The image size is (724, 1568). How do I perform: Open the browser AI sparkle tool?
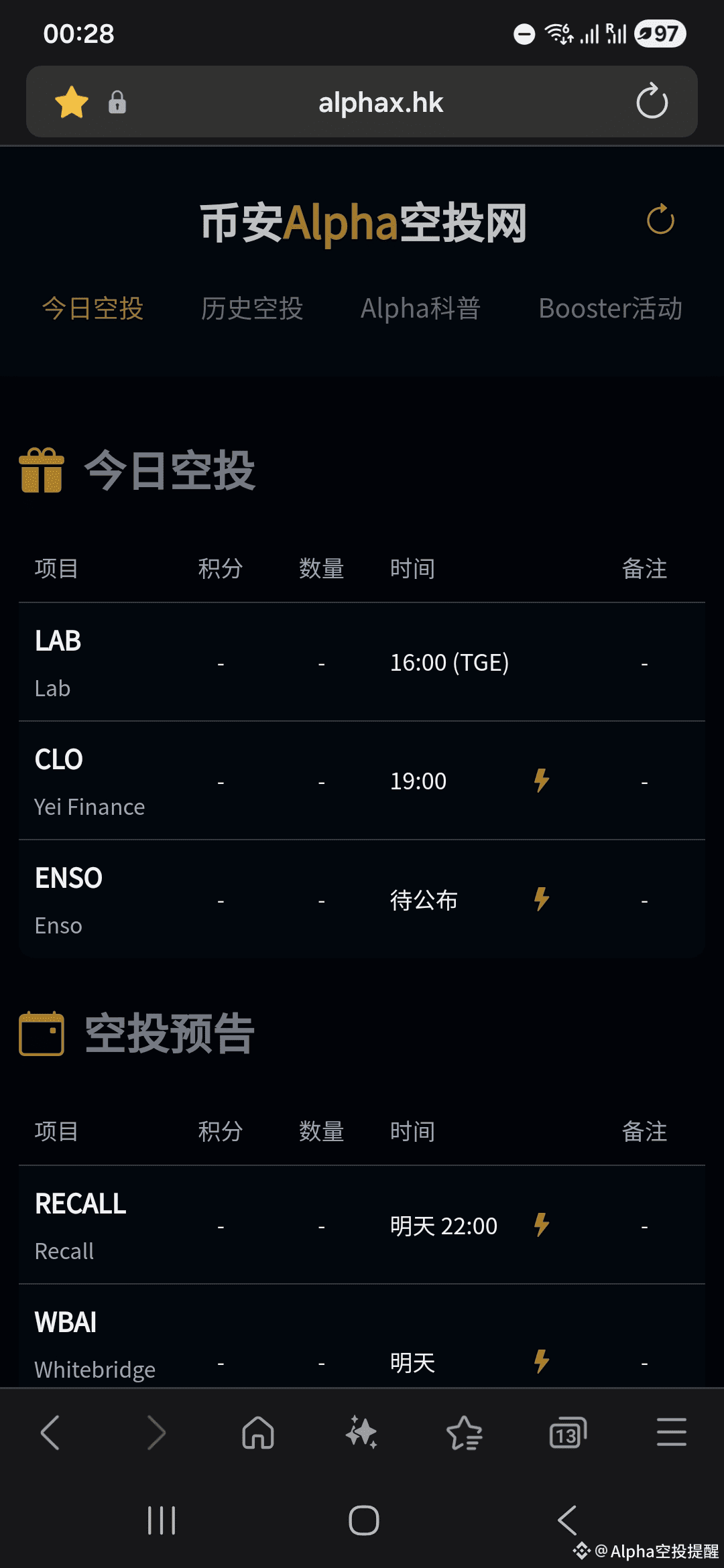(361, 1433)
